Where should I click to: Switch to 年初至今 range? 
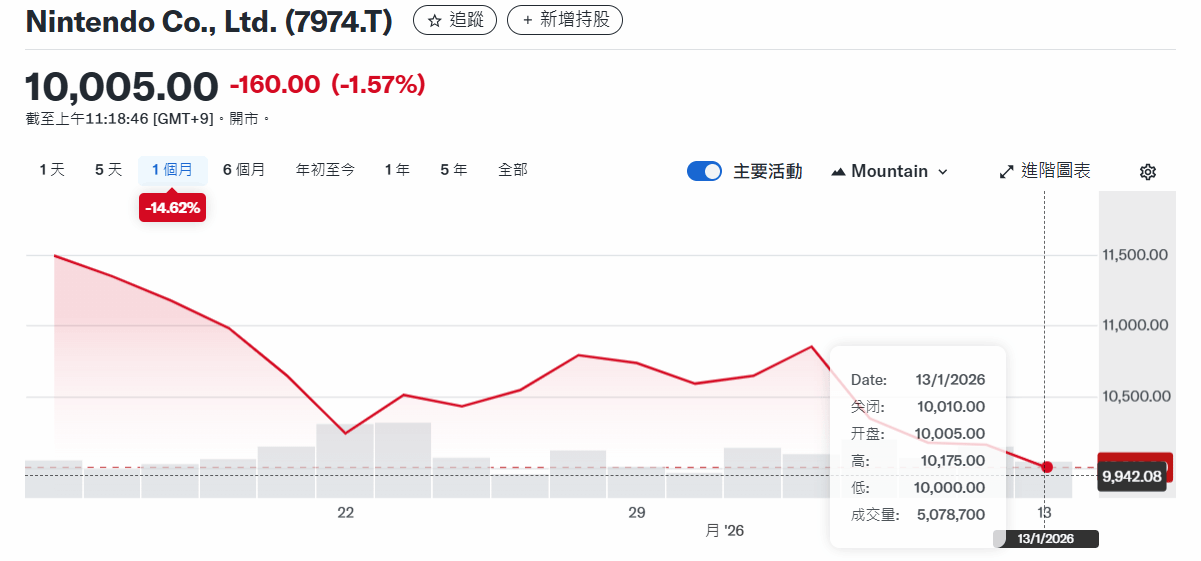tap(325, 170)
